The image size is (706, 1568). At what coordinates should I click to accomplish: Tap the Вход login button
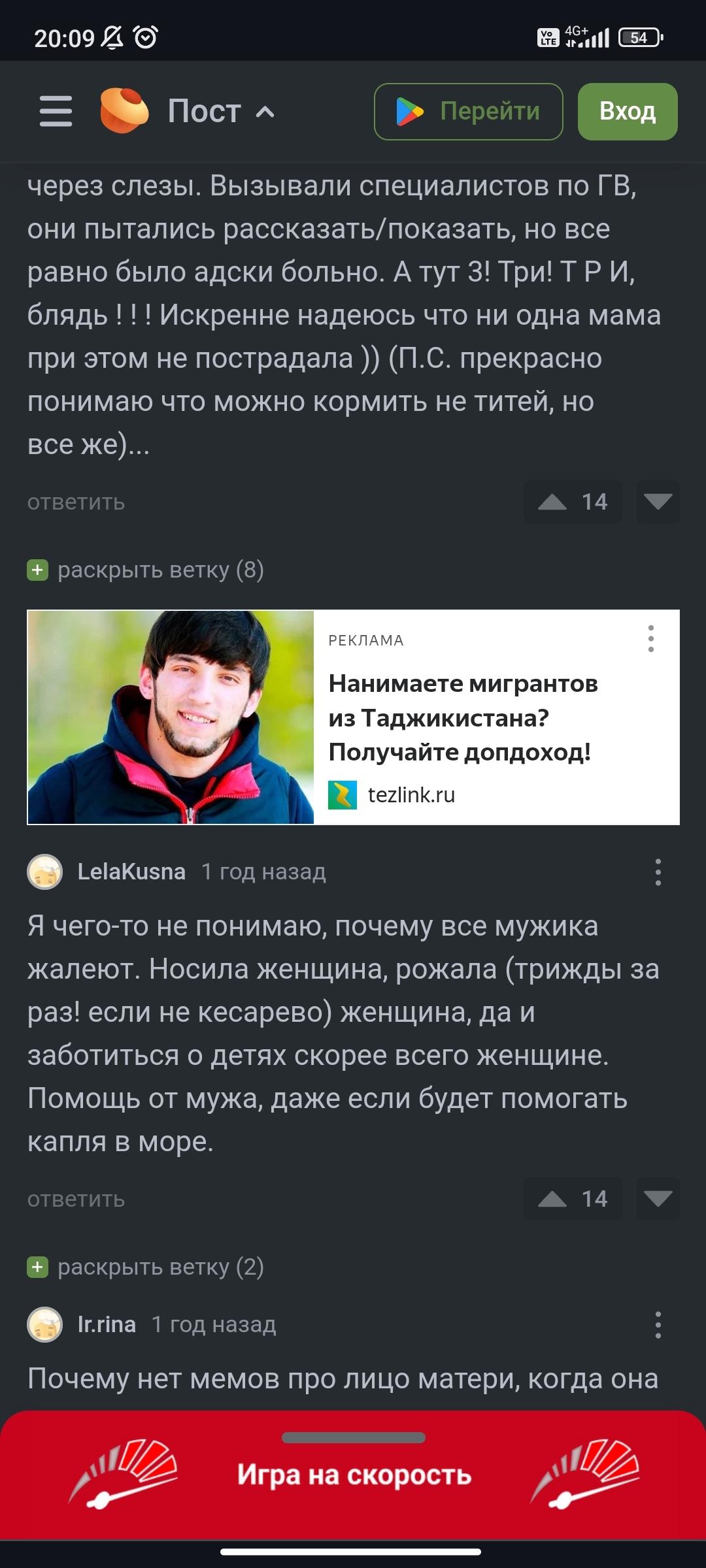pos(627,112)
